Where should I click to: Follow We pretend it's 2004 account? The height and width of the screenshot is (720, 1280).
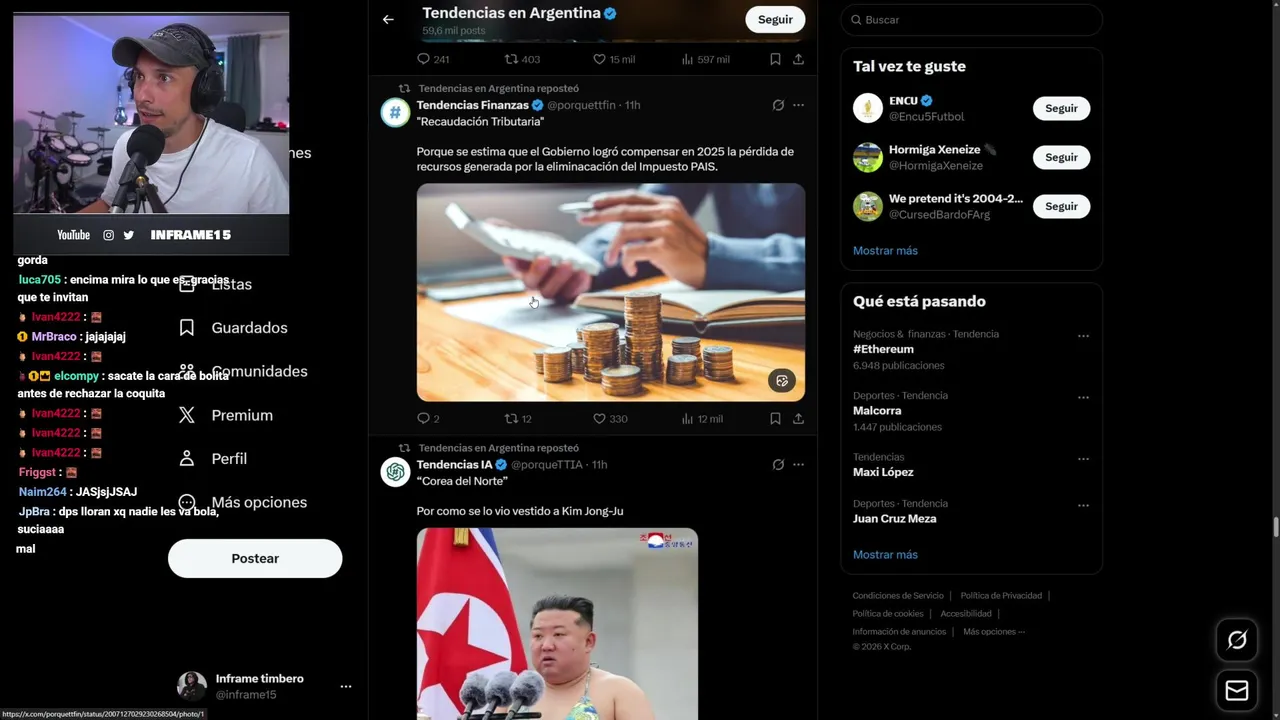point(1061,206)
